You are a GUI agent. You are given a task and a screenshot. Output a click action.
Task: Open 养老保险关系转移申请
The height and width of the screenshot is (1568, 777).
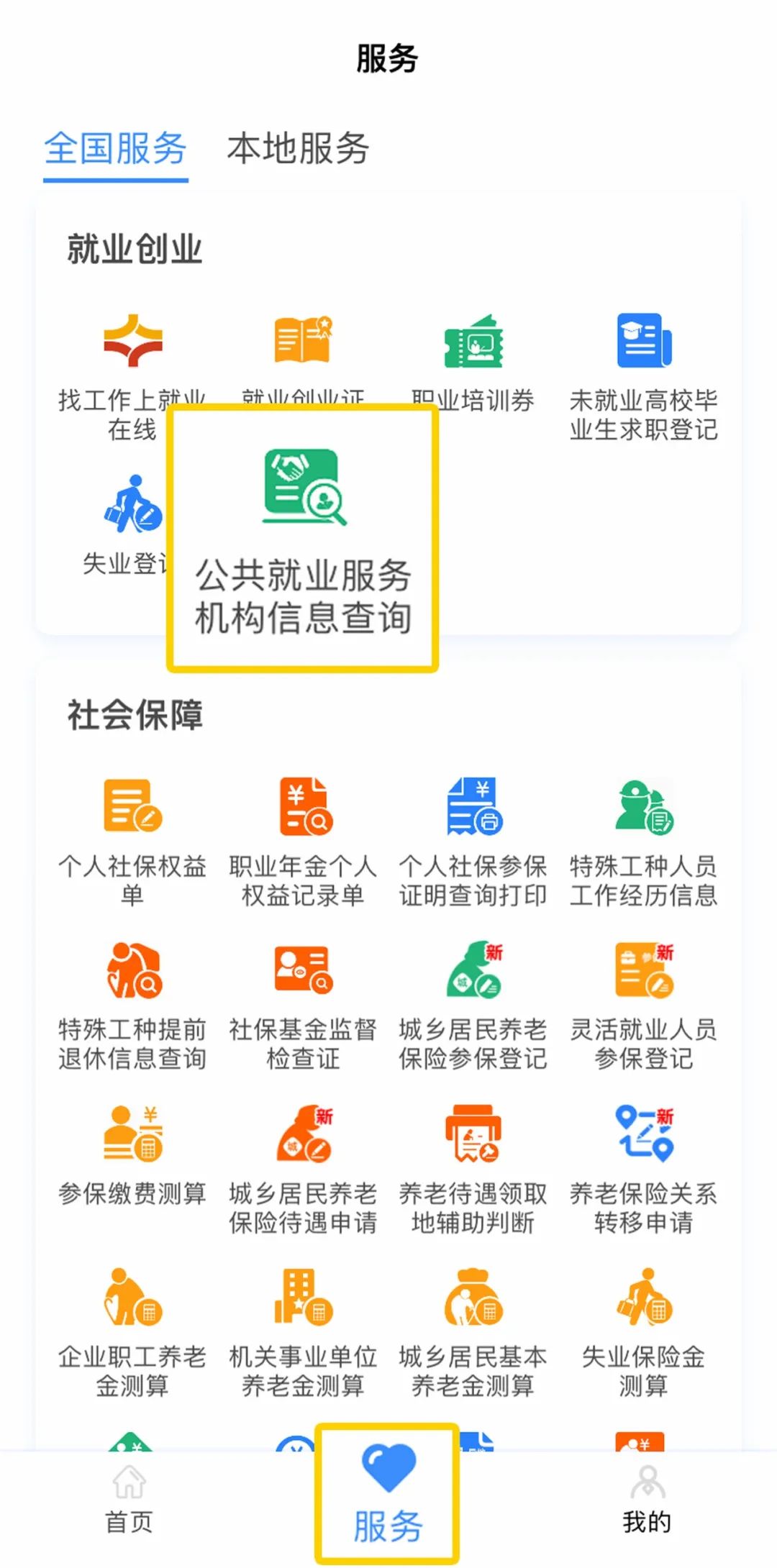click(643, 1170)
